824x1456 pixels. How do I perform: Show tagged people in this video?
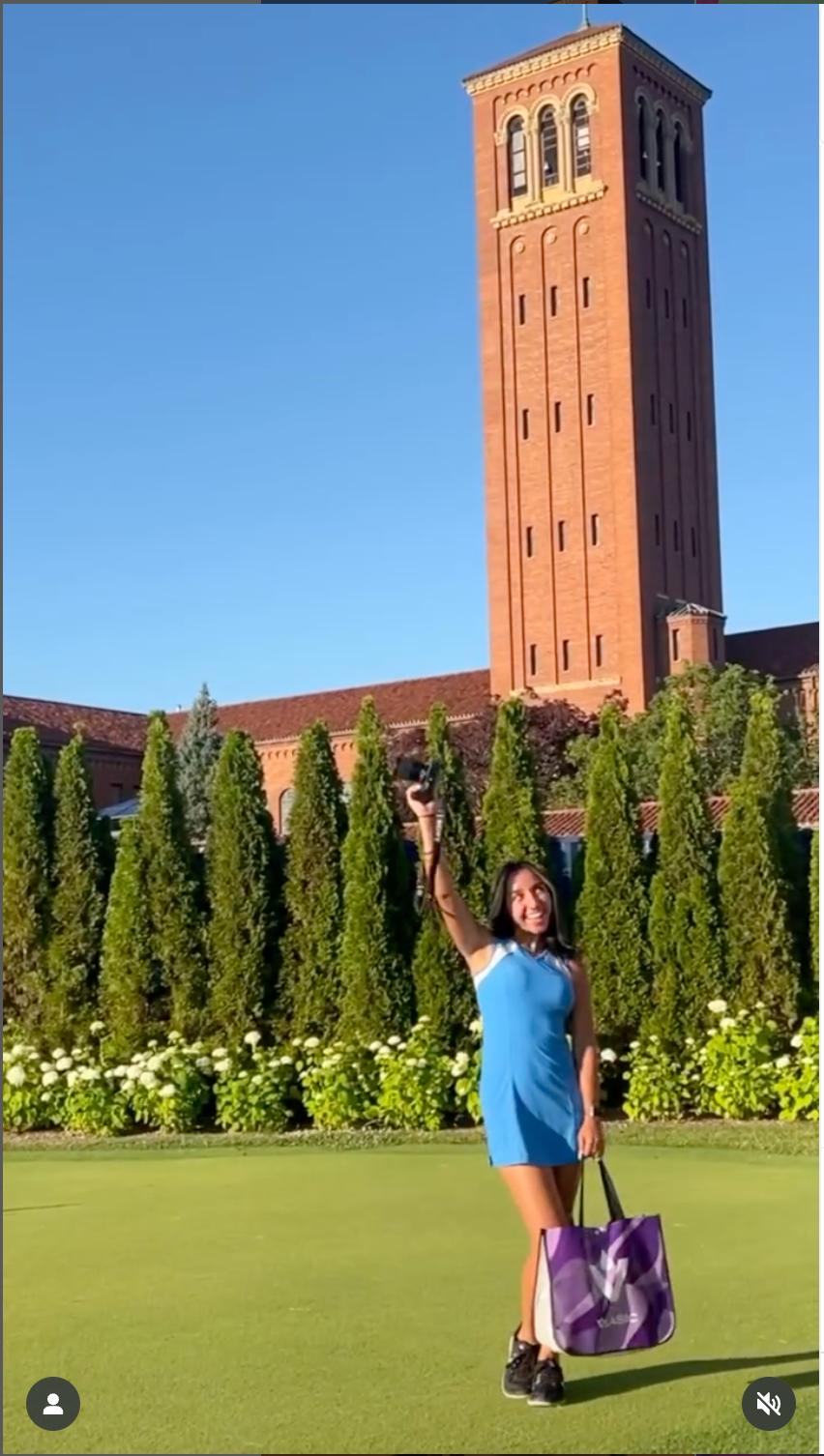point(53,1403)
